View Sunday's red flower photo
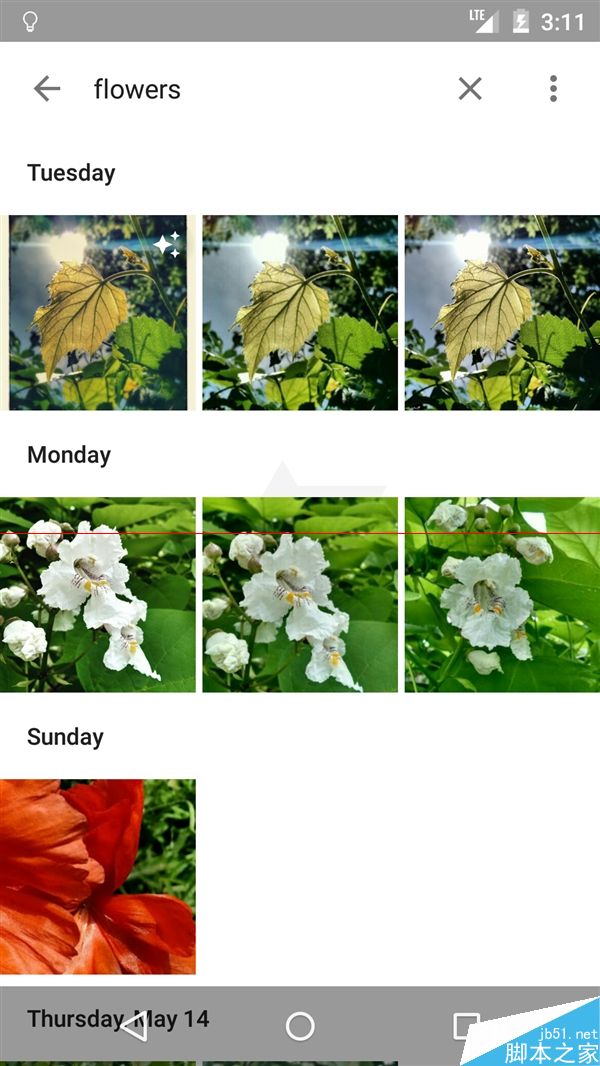Image resolution: width=600 pixels, height=1066 pixels. pyautogui.click(x=98, y=876)
